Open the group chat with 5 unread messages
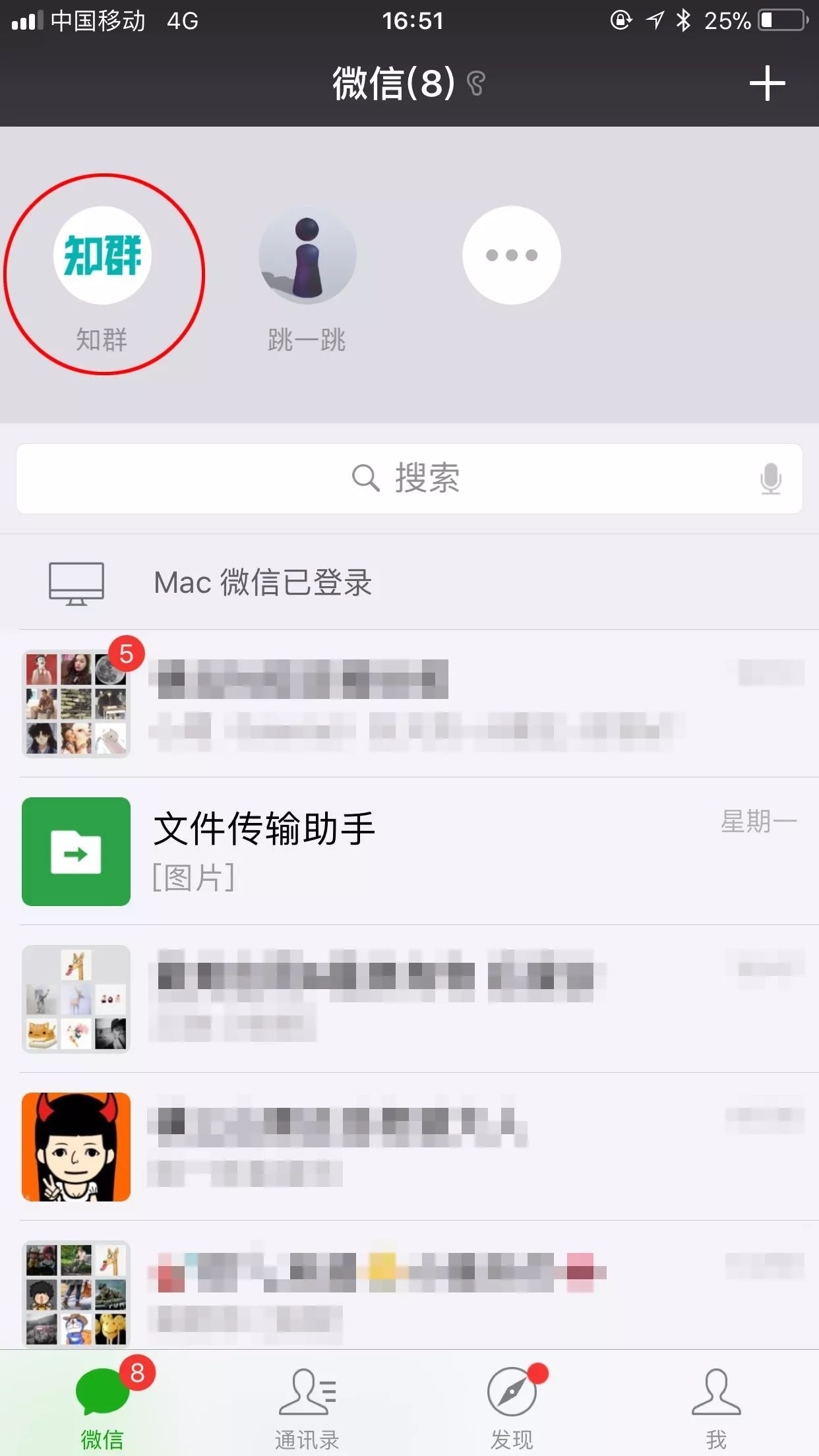Screen dimensions: 819x1456 (409, 704)
